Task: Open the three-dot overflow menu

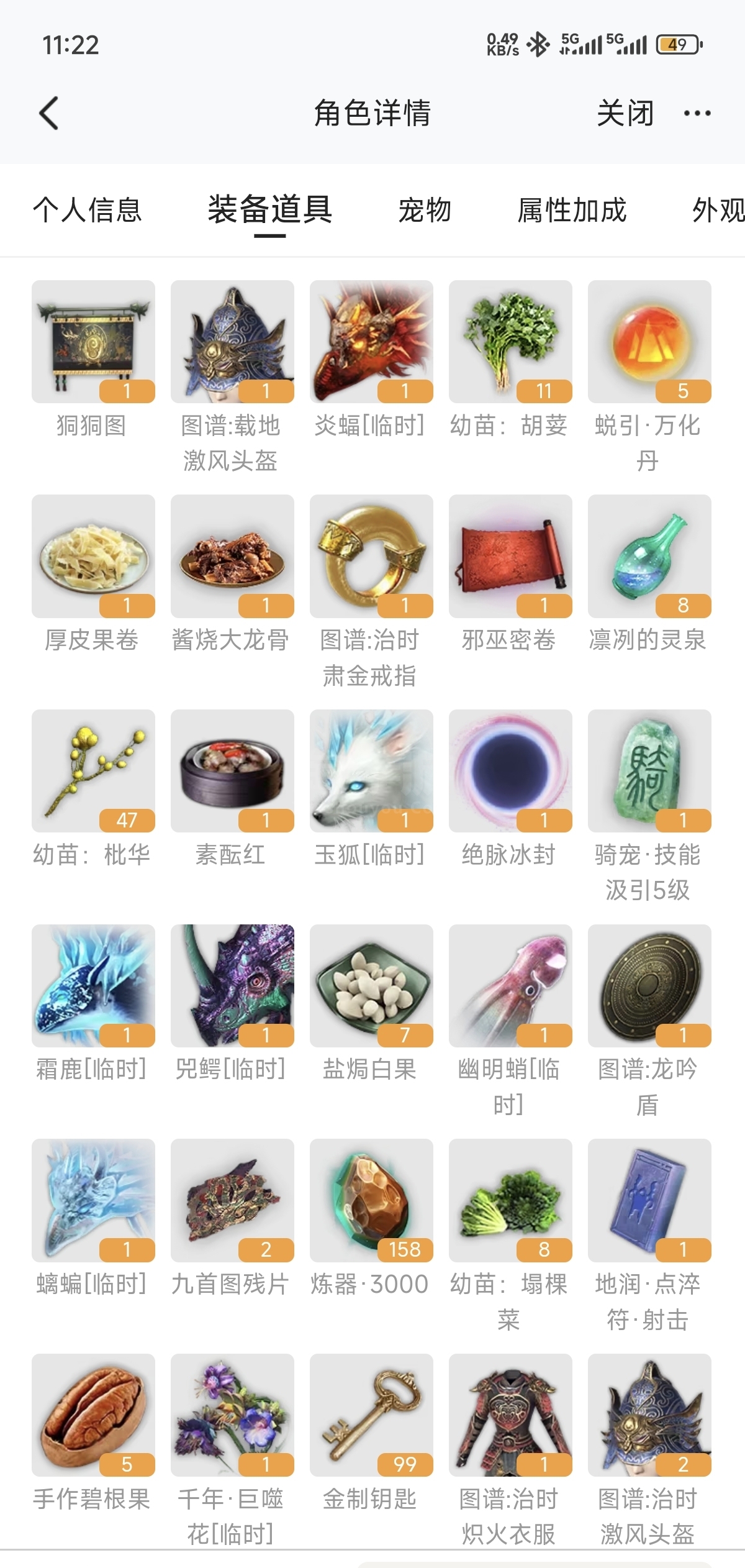Action: (x=697, y=113)
